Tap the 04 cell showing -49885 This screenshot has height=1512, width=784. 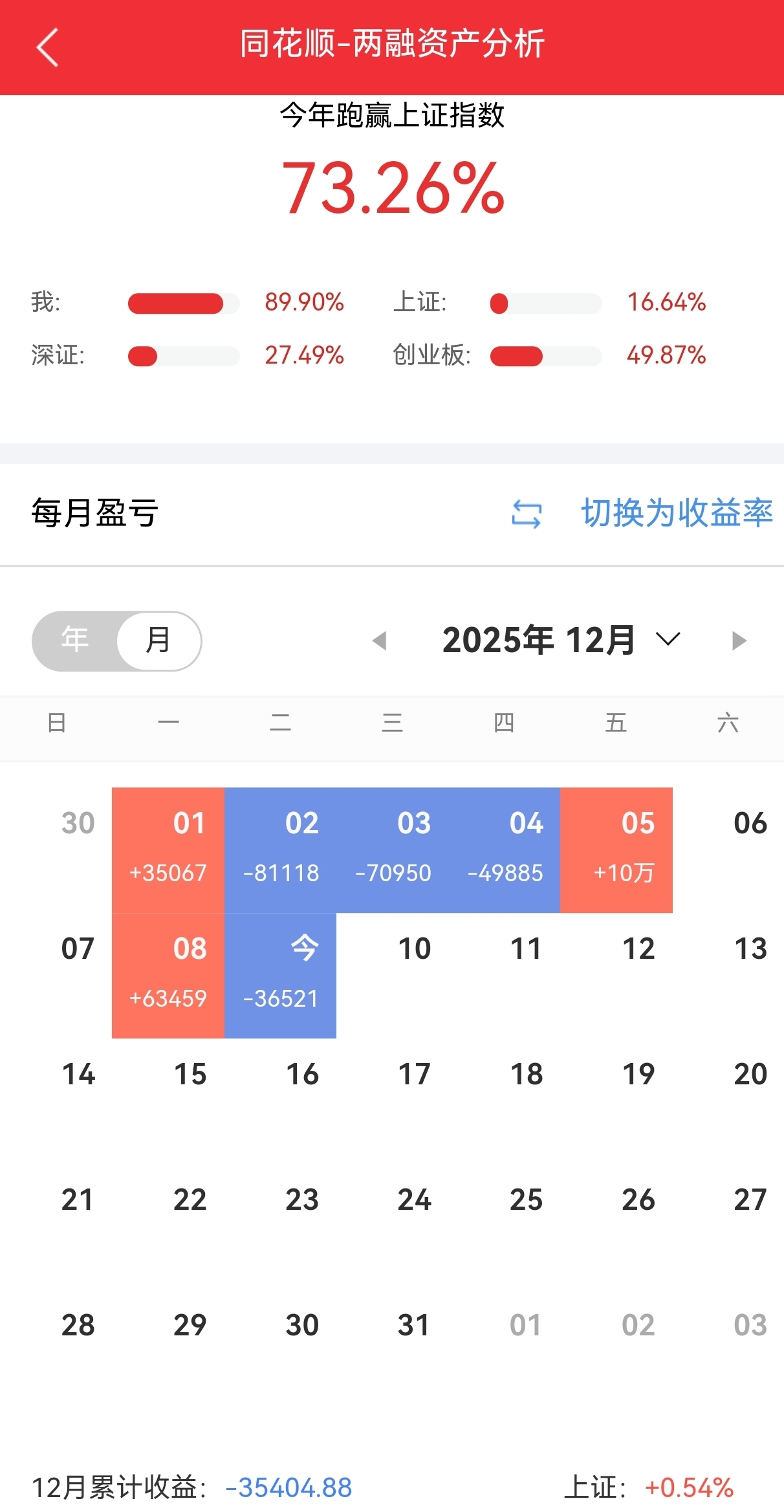point(505,849)
